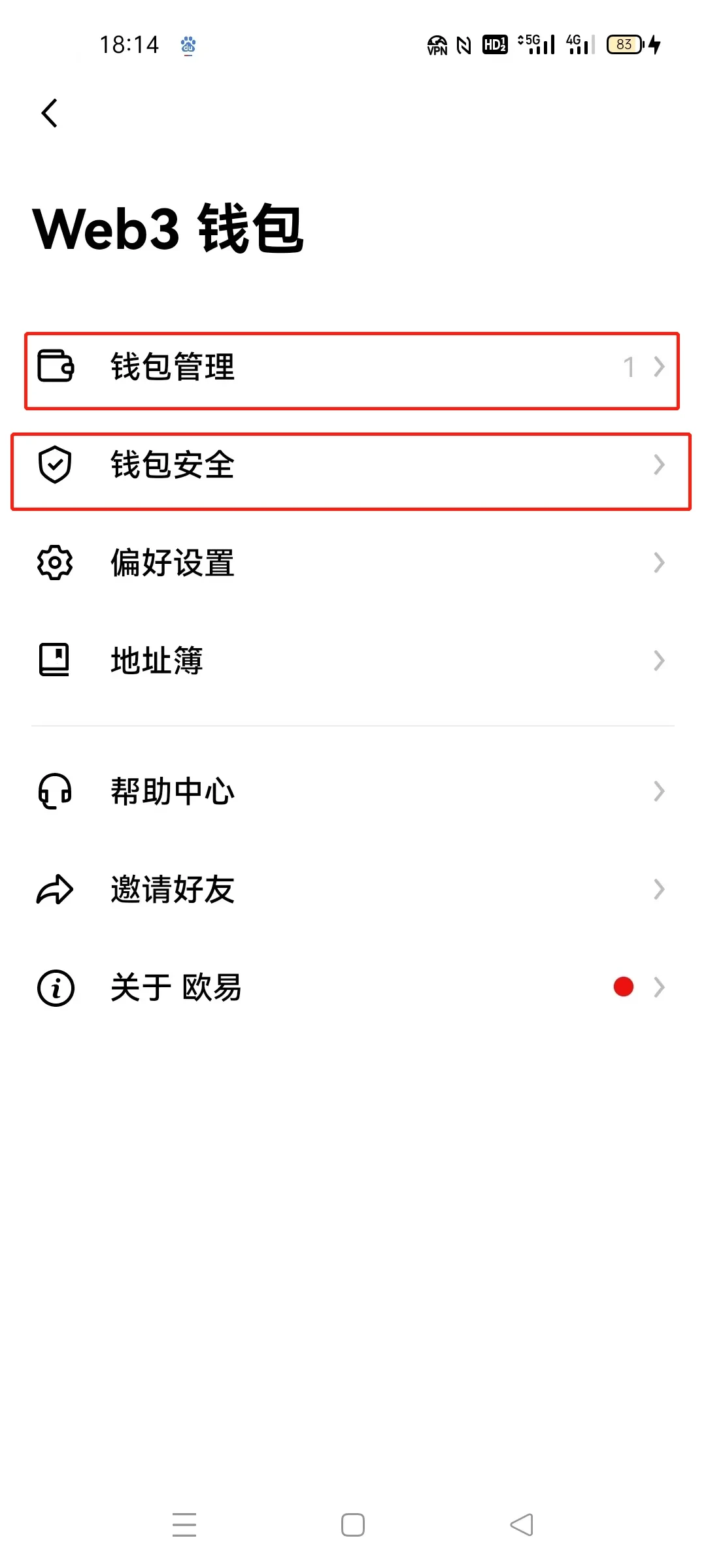Open the 地址簿 address book
706x1568 pixels.
352,661
